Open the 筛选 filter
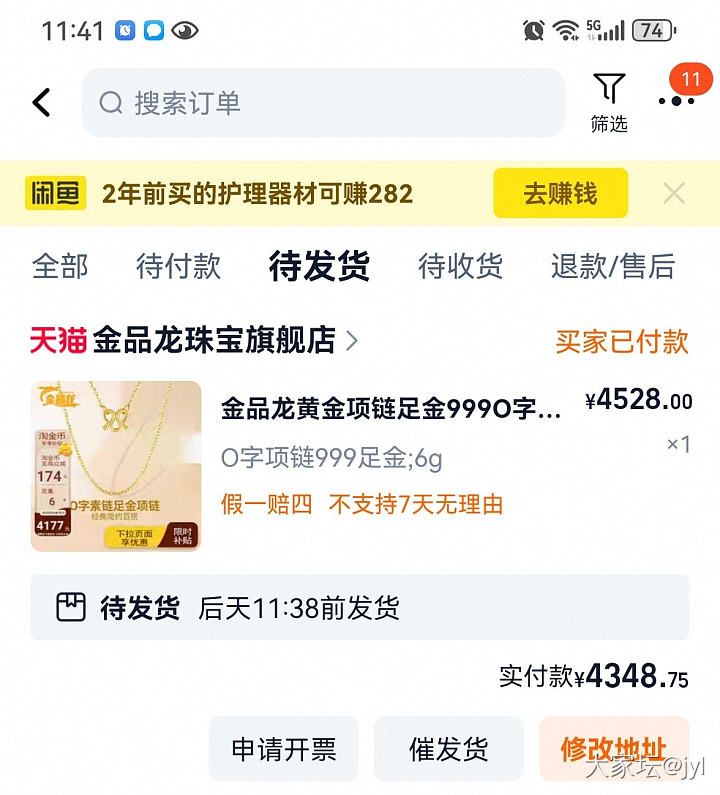The height and width of the screenshot is (795, 720). point(608,102)
